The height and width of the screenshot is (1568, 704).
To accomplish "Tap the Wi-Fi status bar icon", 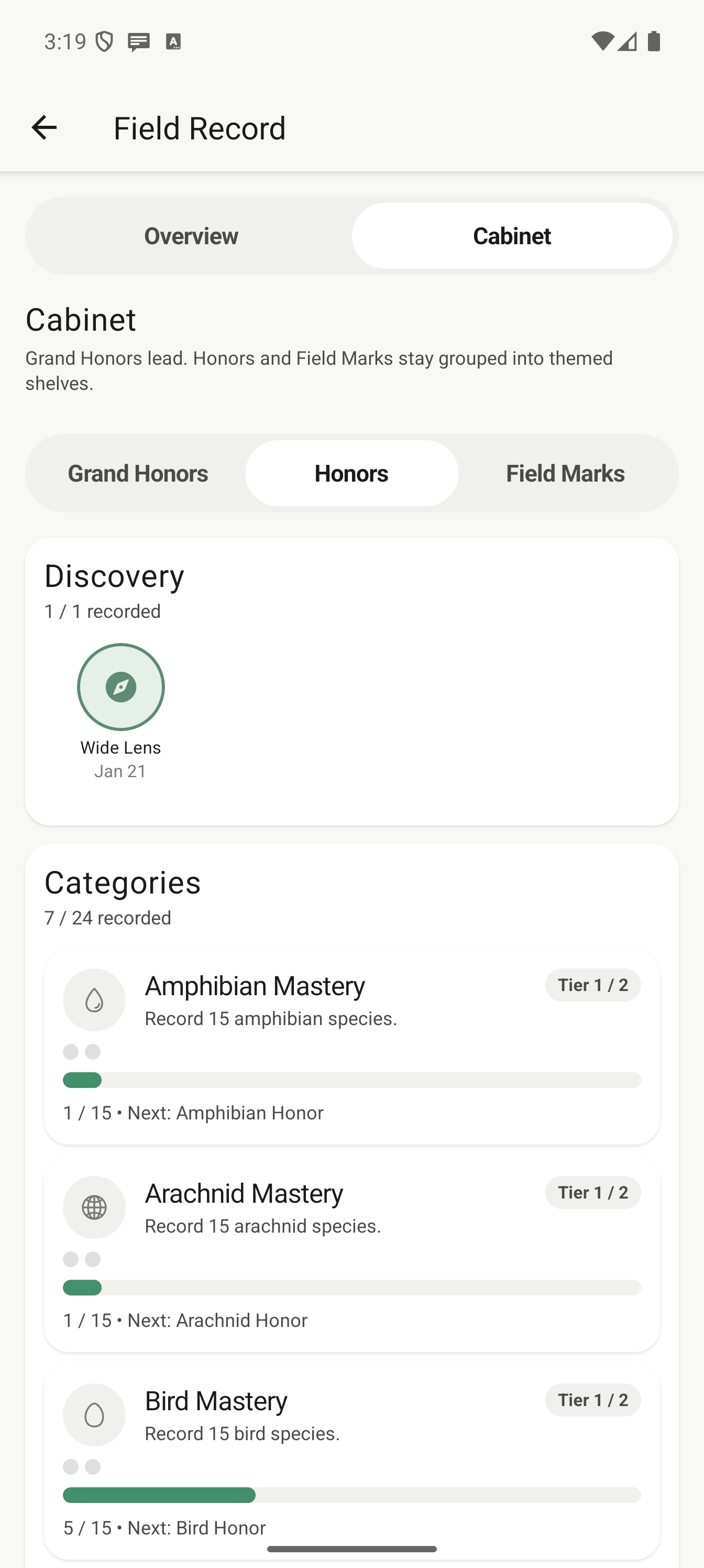I will (603, 41).
